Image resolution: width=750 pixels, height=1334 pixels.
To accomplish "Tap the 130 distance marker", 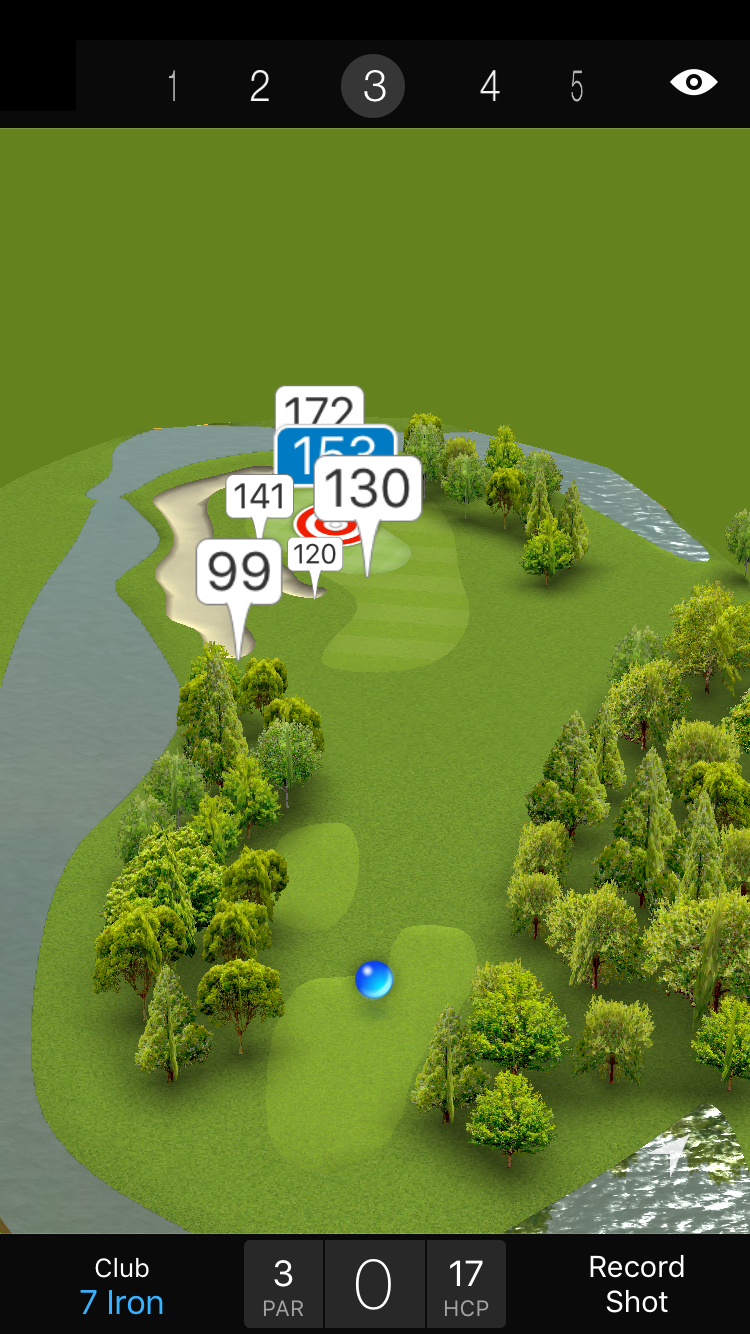I will click(x=368, y=489).
